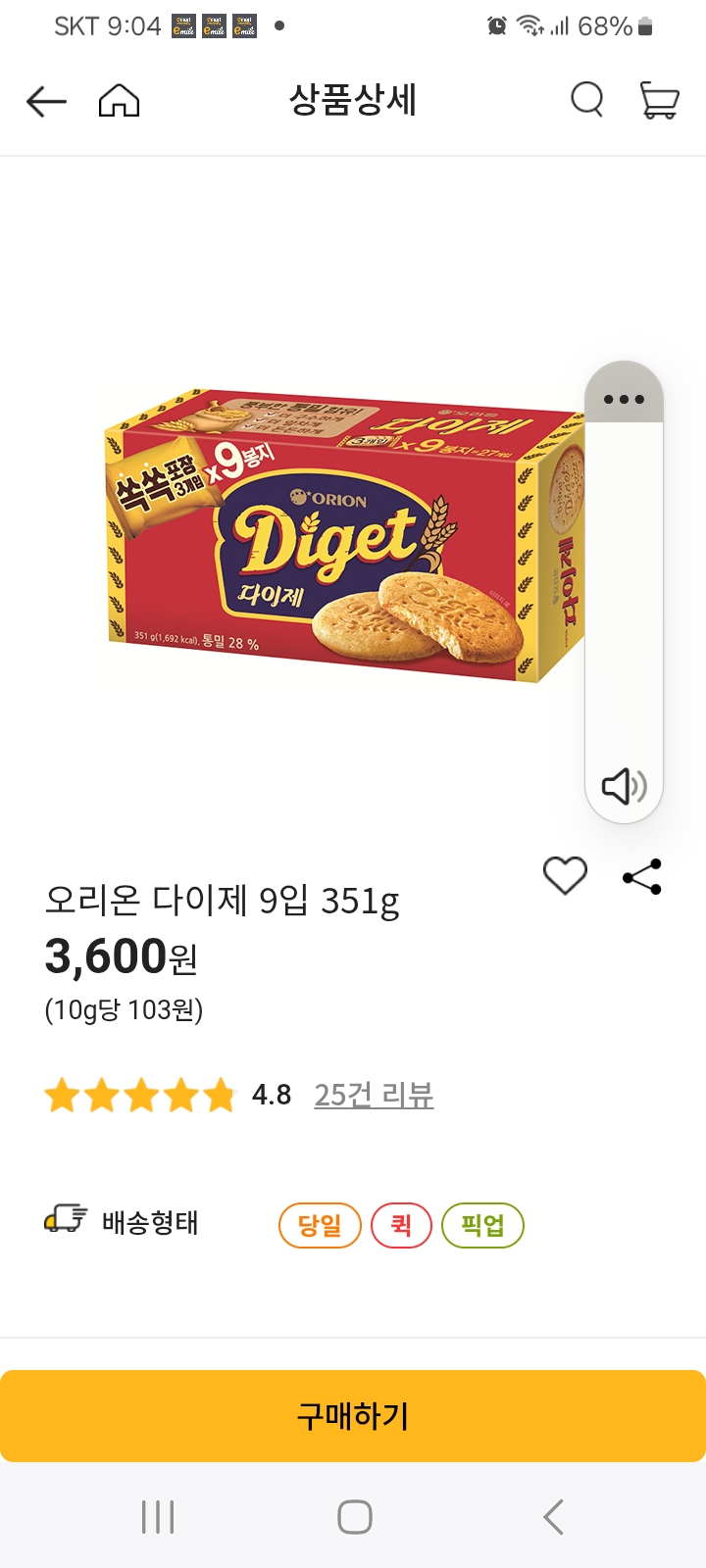Tap the 구매하기 purchase button
Screen dimensions: 706x1568
[353, 1415]
